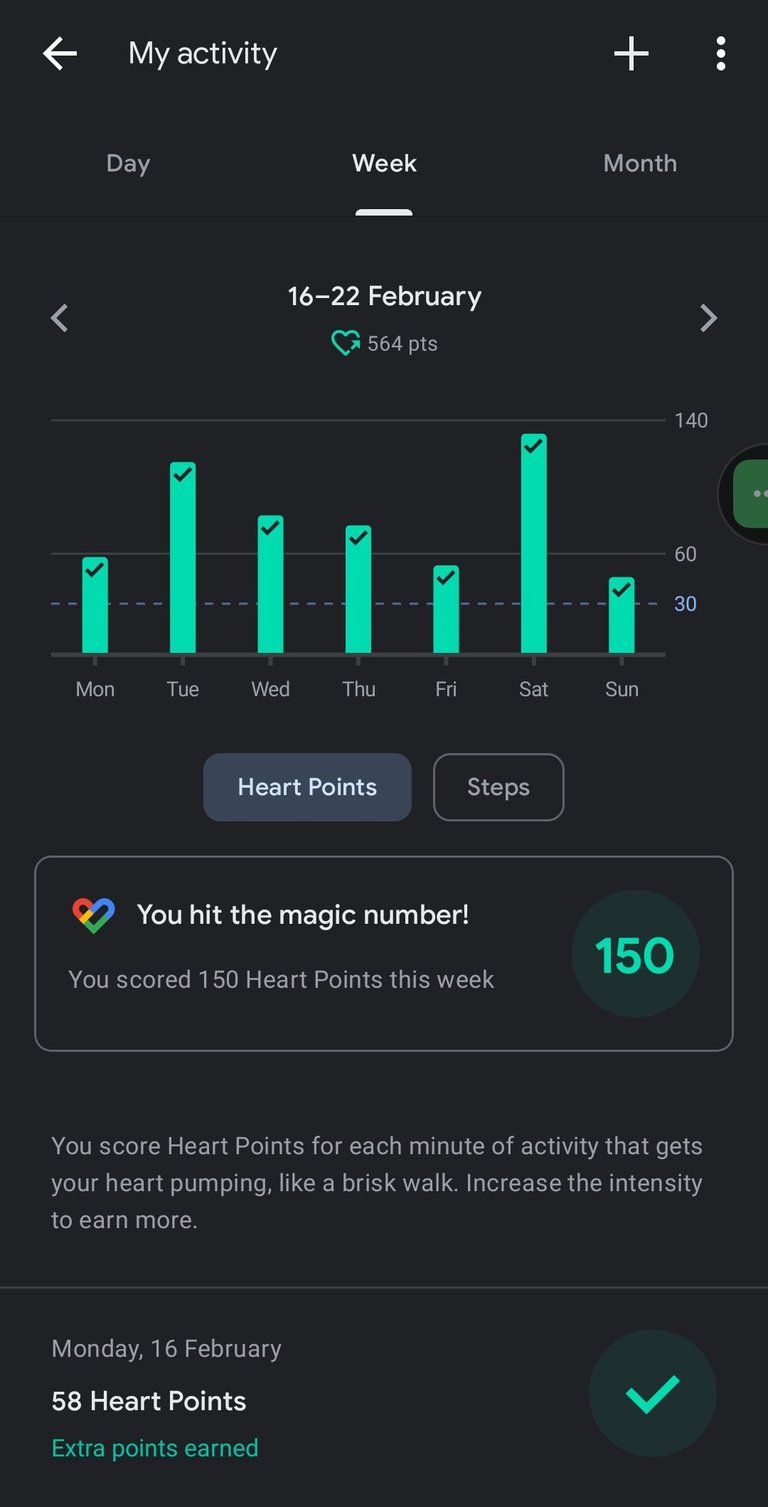Tap Tuesday's bar in the chart
The height and width of the screenshot is (1507, 768).
(182, 558)
